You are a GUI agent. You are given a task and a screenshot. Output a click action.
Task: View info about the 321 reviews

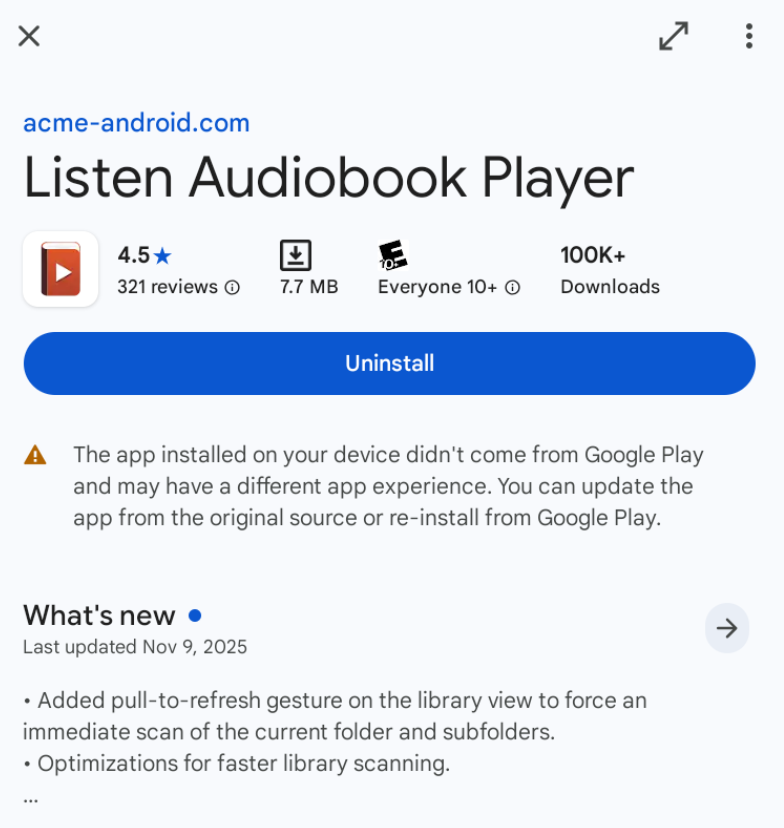tap(232, 288)
